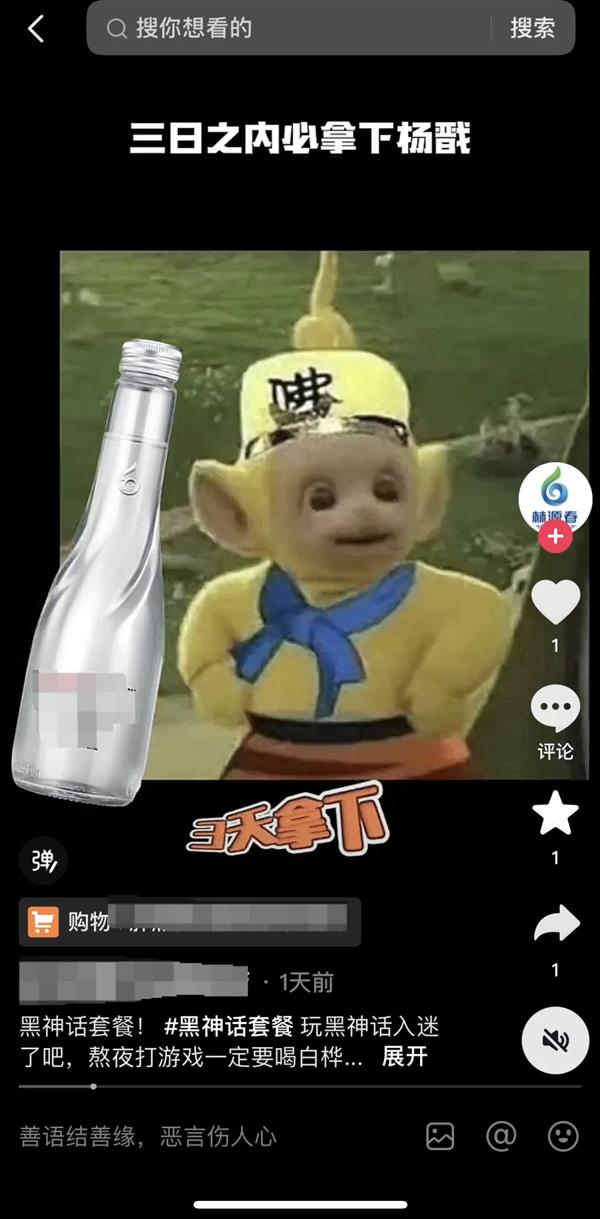The width and height of the screenshot is (600, 1219).
Task: Favorite the video with the star
Action: (555, 814)
